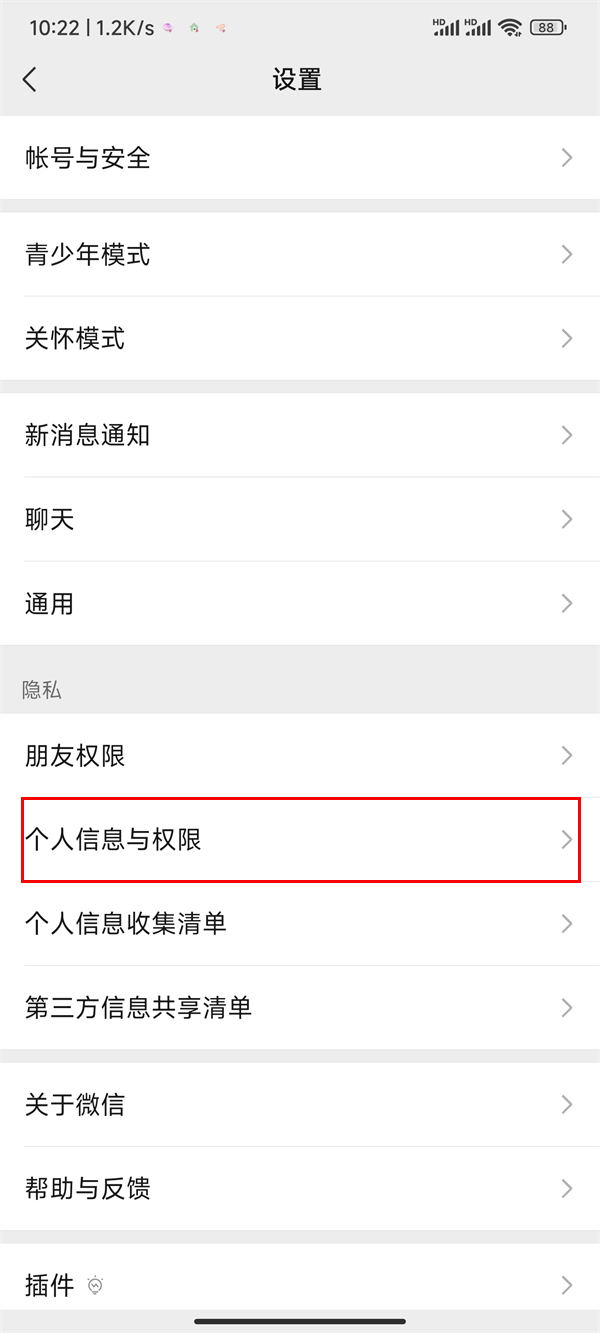This screenshot has height=1333, width=600.
Task: Enter 关怀模式 settings
Action: point(300,339)
